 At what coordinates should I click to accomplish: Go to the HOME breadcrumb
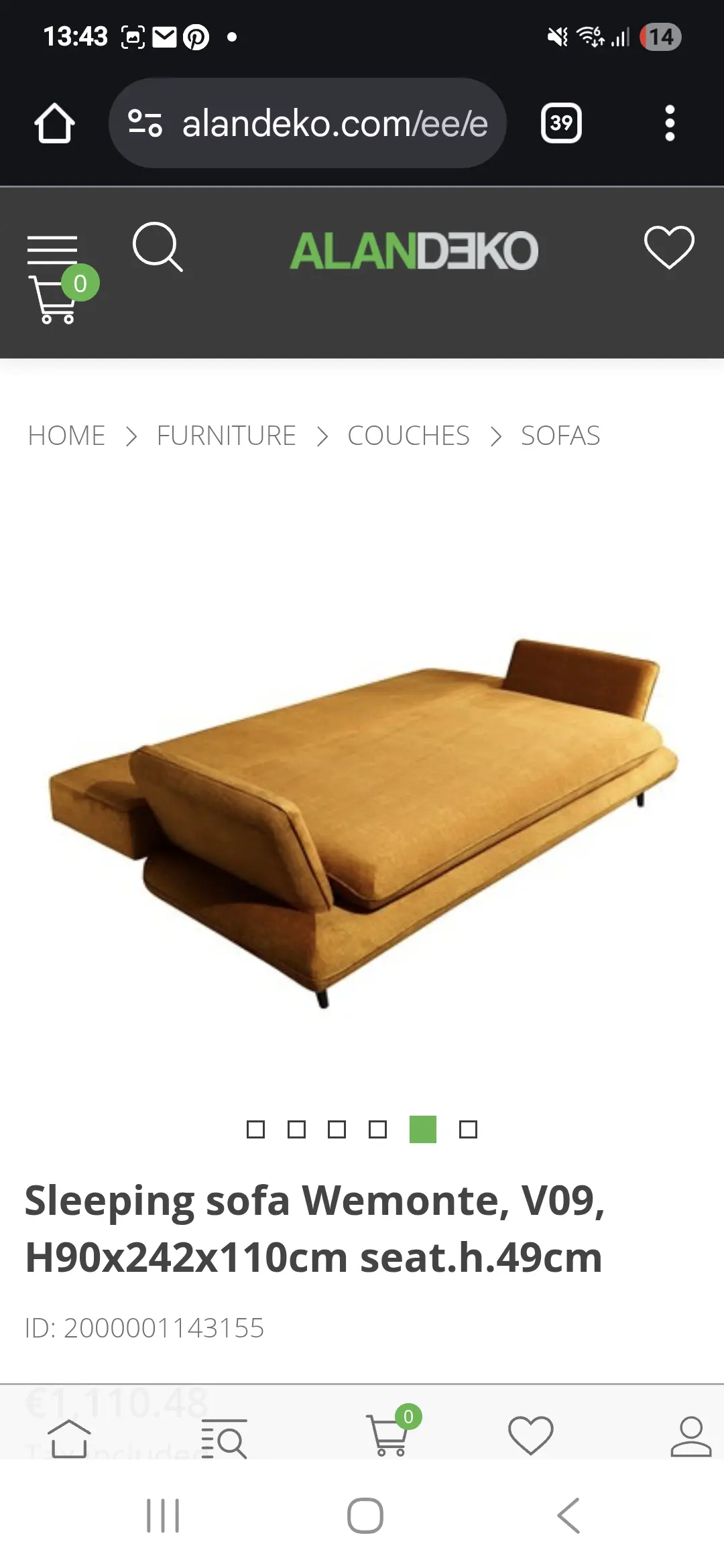point(66,436)
